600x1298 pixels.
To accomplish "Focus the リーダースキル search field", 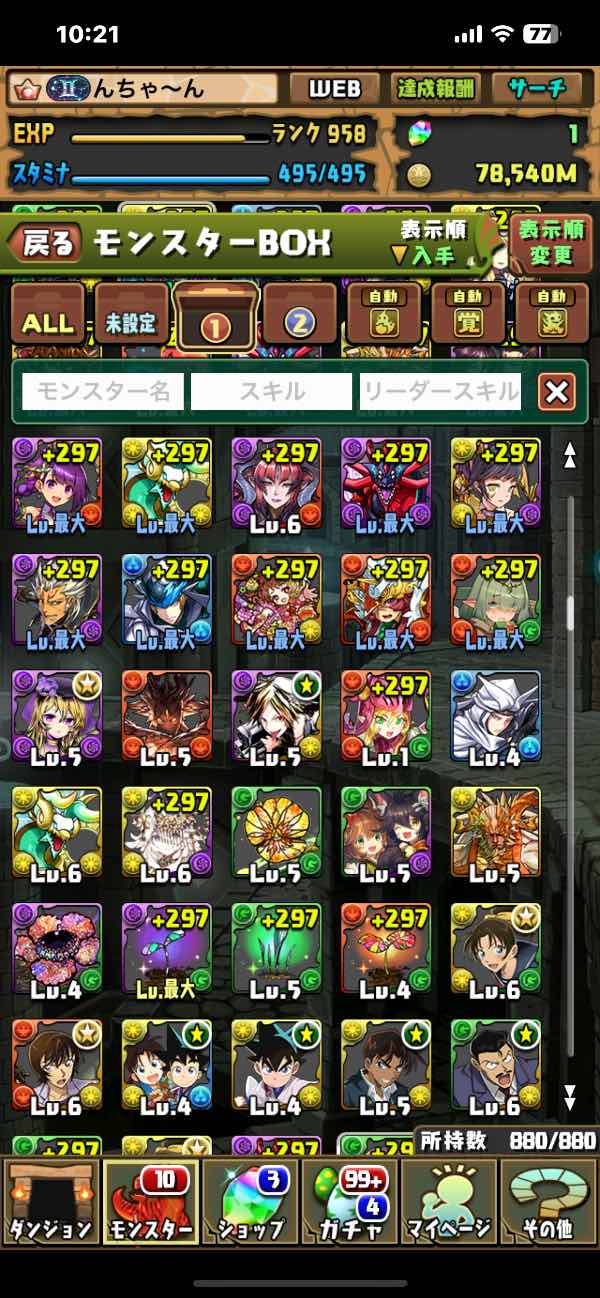I will click(440, 391).
